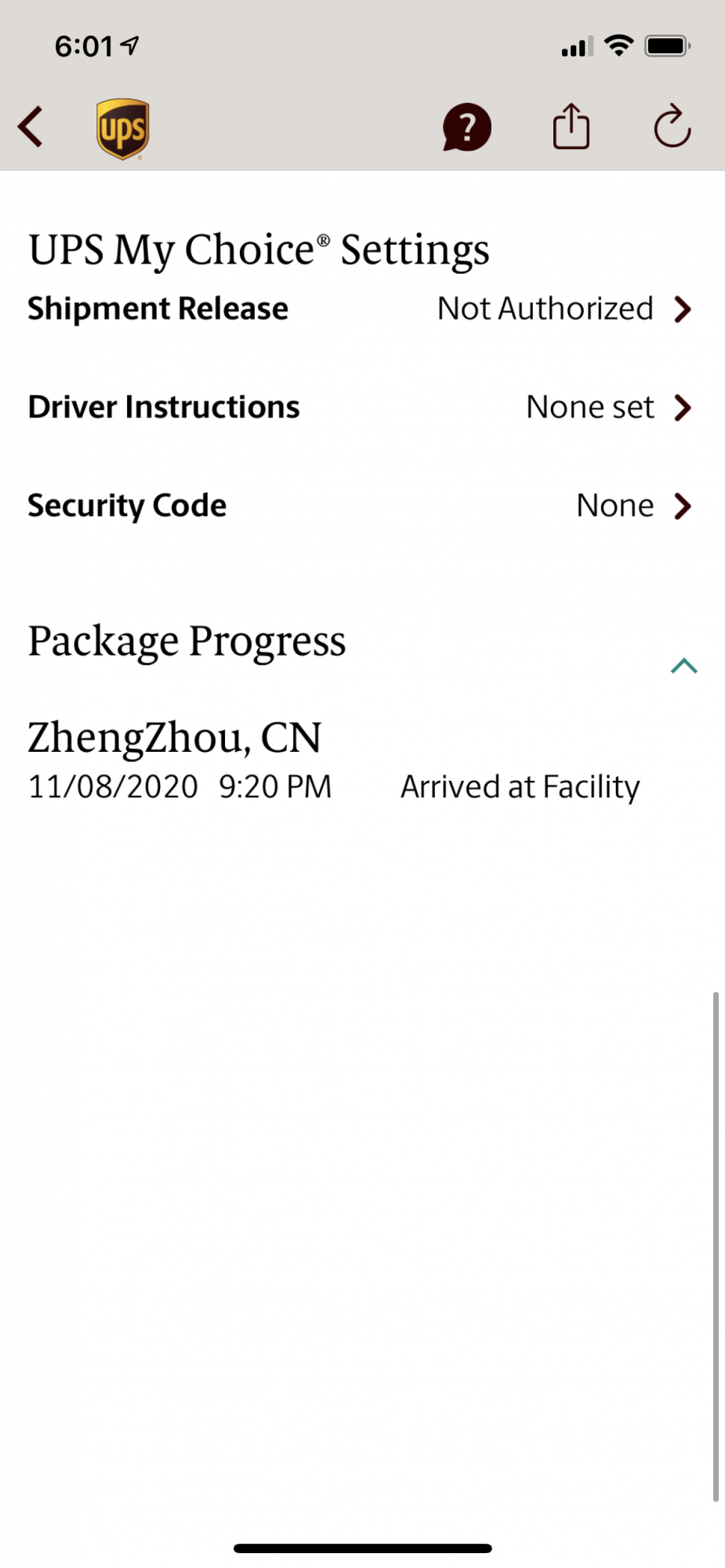Open Shipment Release settings

point(361,309)
